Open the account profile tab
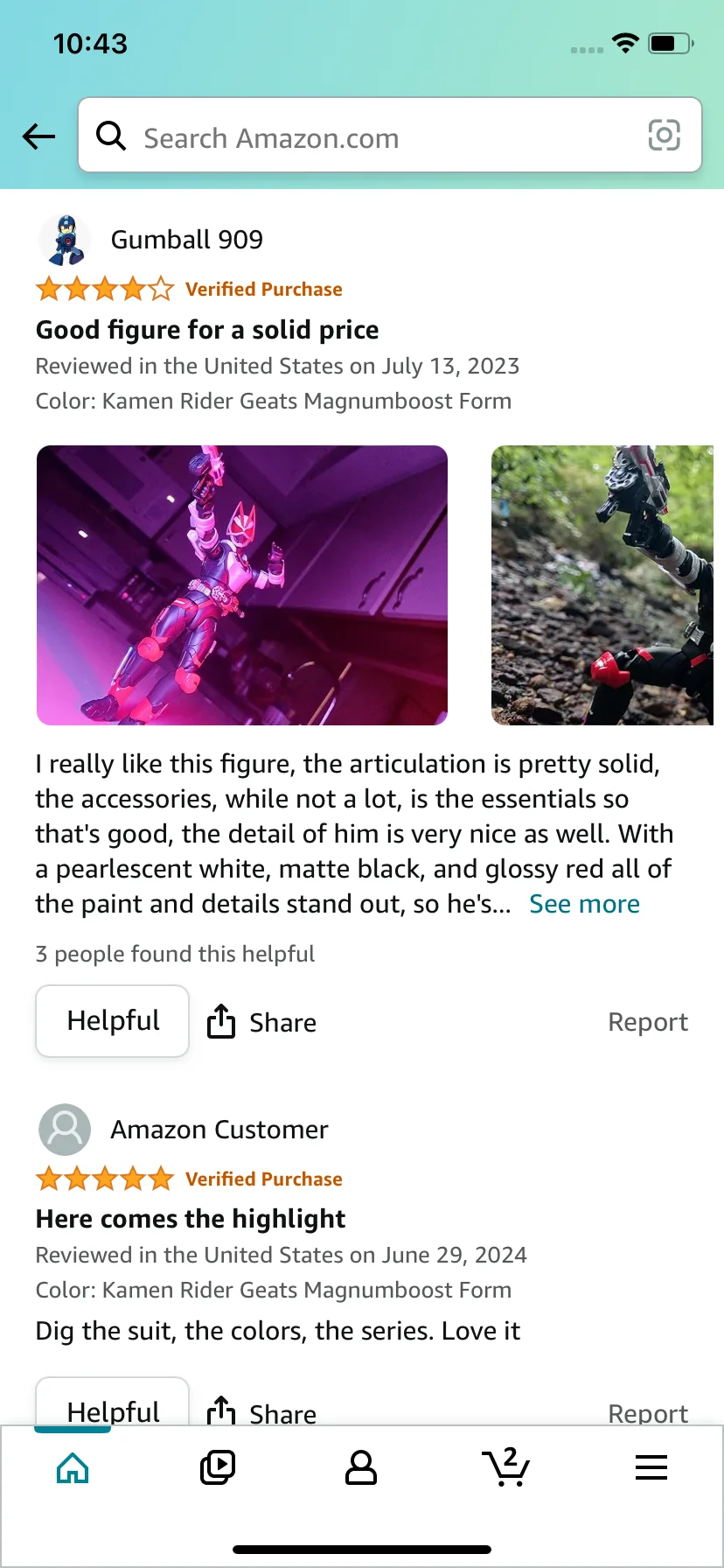This screenshot has height=1568, width=724. [361, 1467]
